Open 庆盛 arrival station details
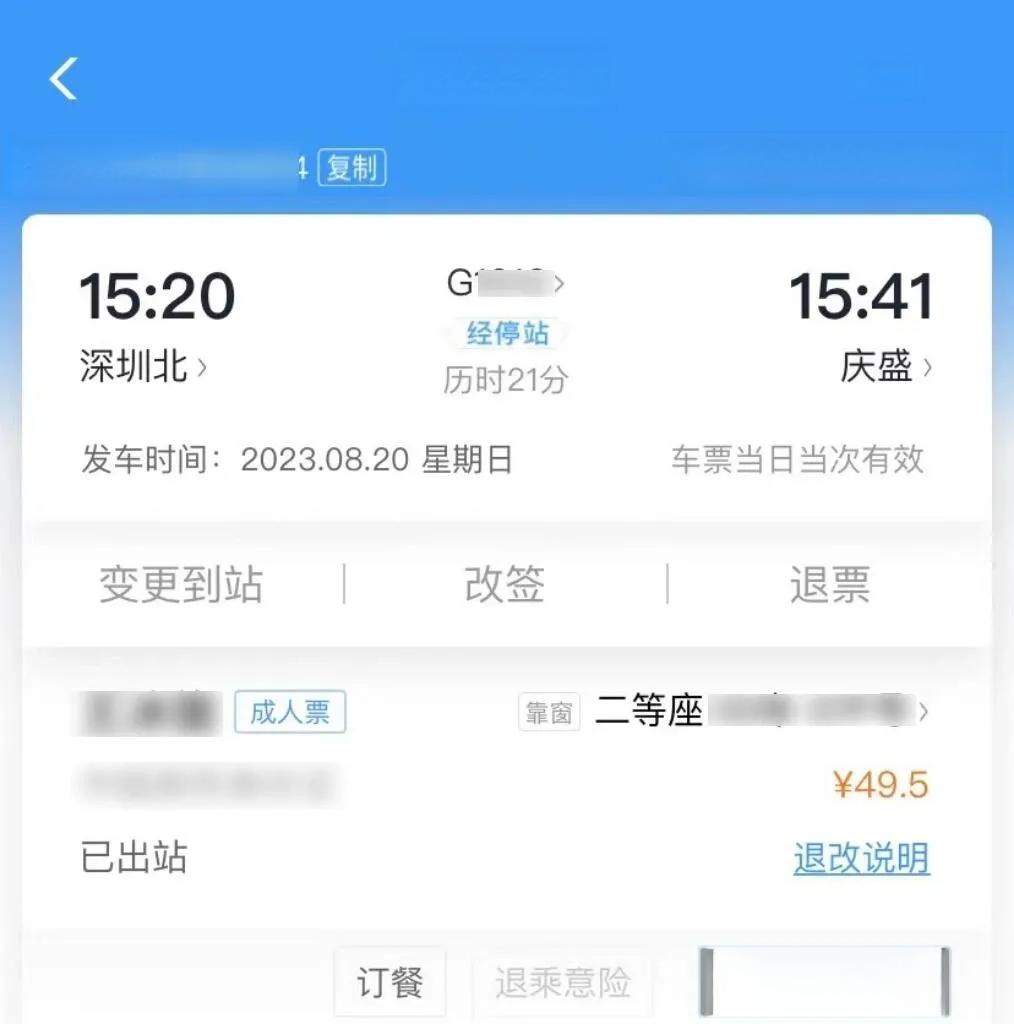 click(885, 367)
